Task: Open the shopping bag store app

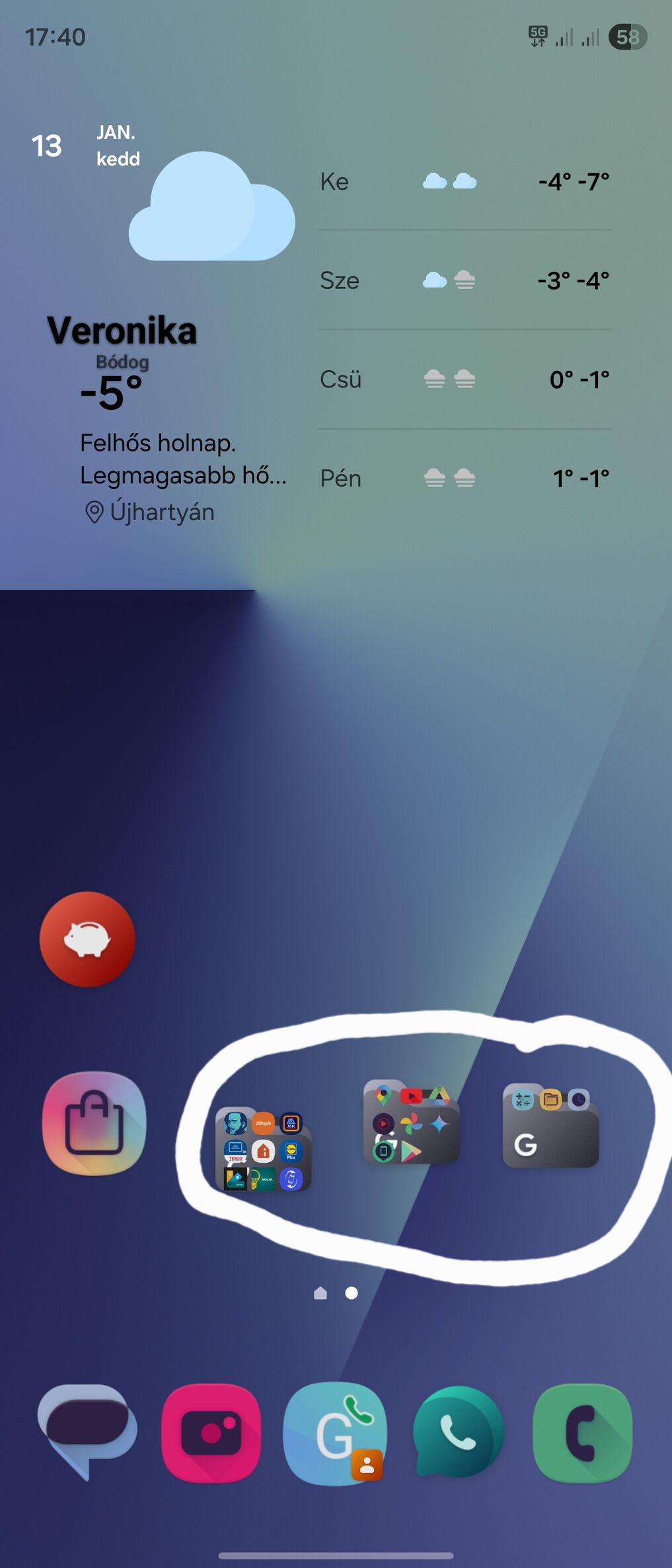Action: pyautogui.click(x=94, y=1123)
